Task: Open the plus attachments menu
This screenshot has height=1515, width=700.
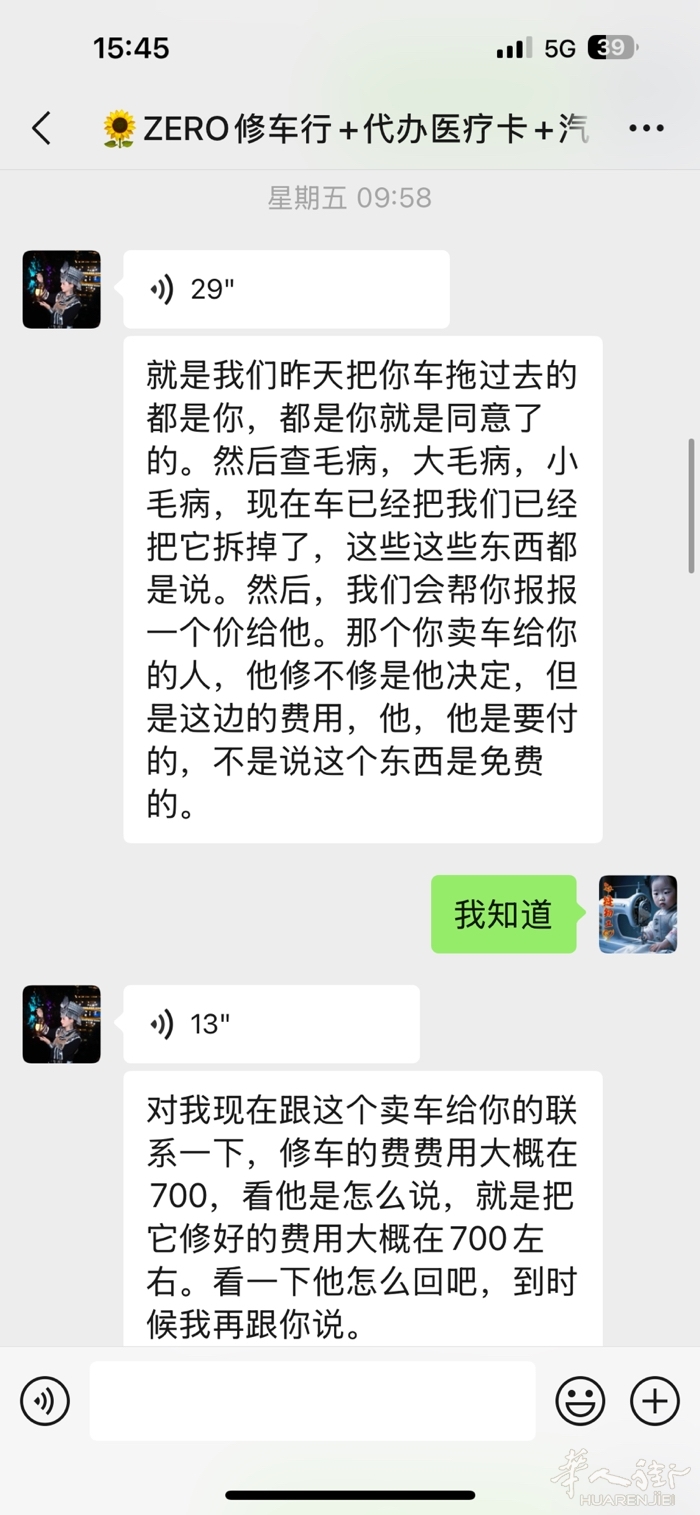Action: 655,1400
